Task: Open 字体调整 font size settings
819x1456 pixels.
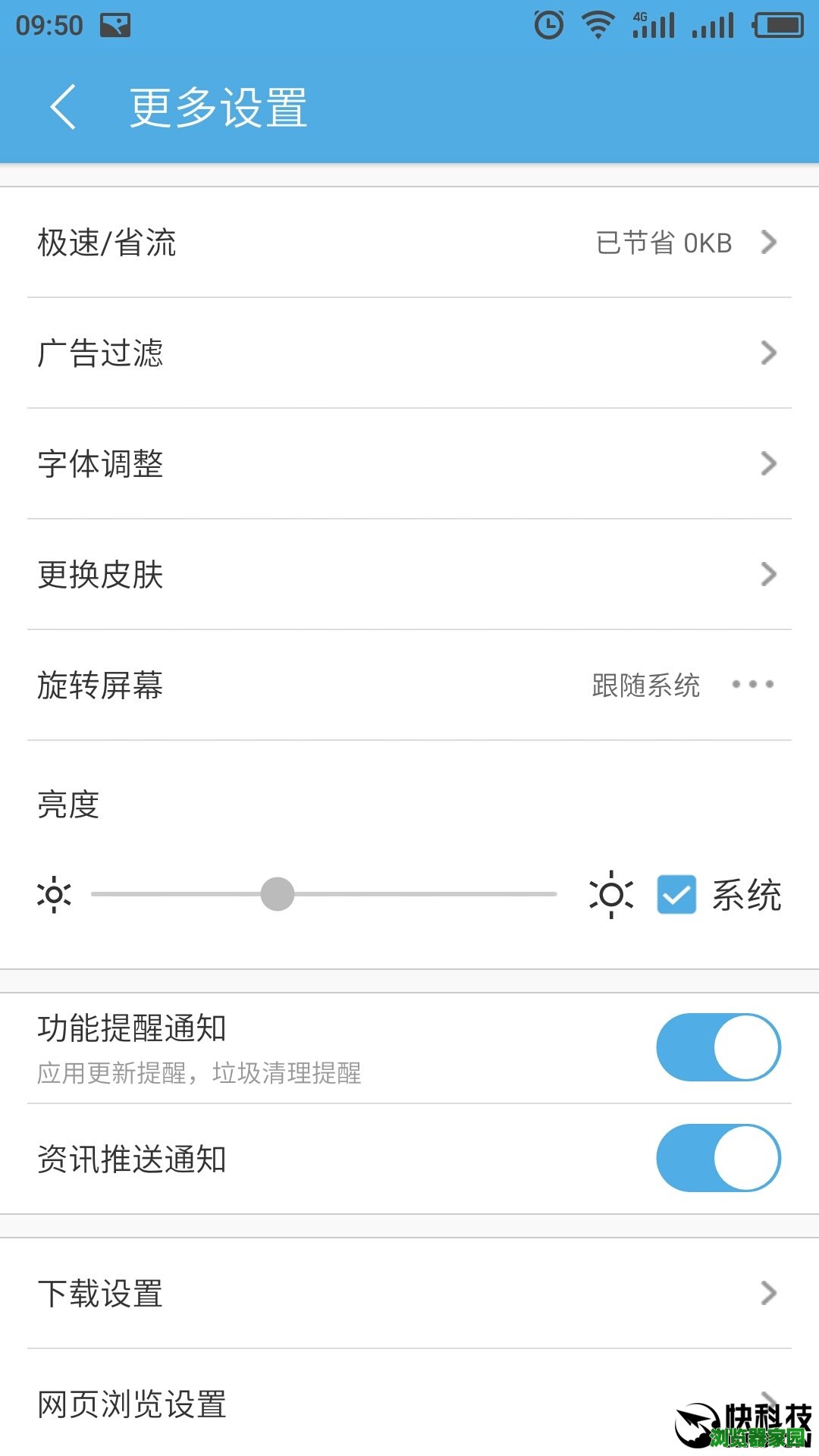Action: coord(409,464)
